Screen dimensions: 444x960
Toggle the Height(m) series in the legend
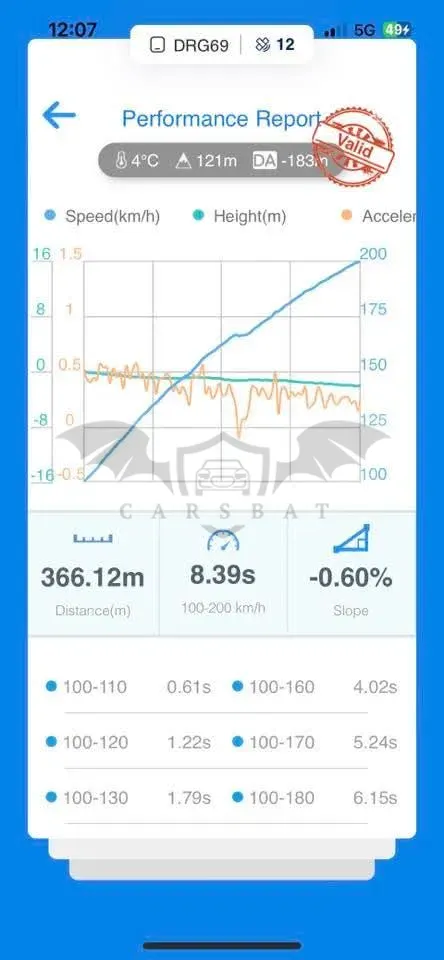(x=239, y=216)
